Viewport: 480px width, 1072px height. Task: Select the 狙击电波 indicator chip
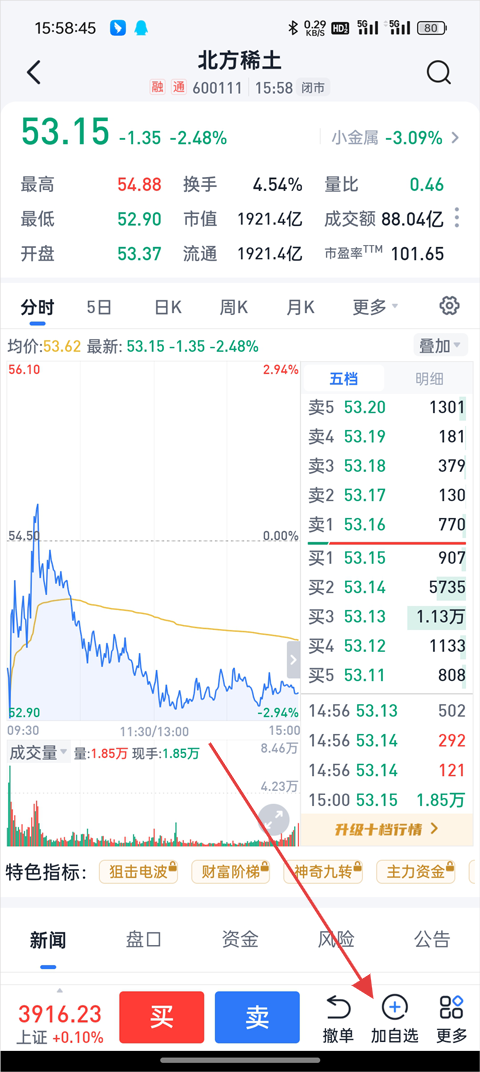point(139,872)
